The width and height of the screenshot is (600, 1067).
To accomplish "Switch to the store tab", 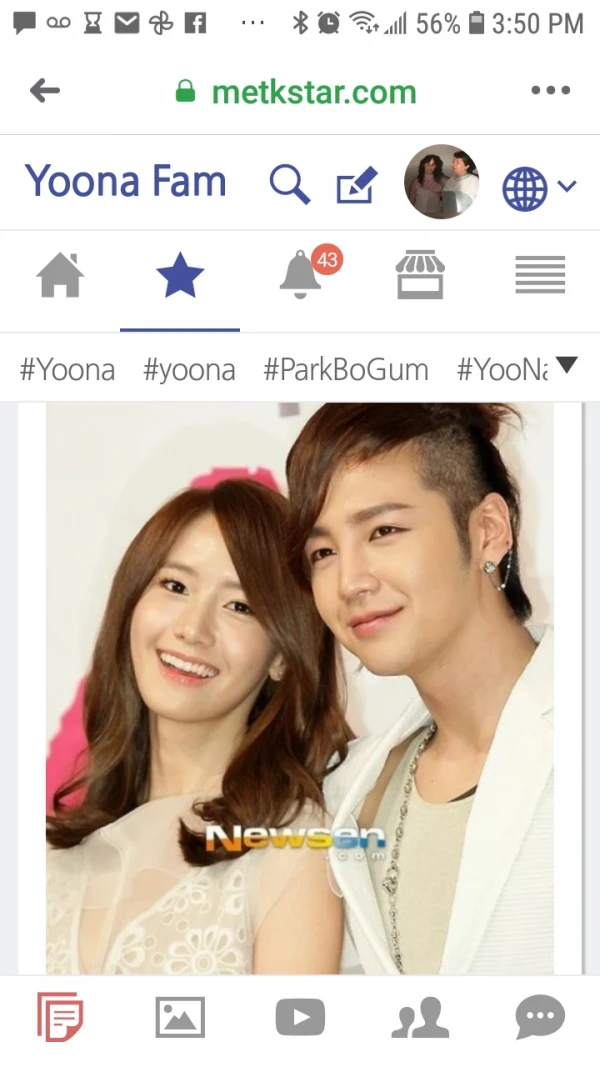I will 420,276.
